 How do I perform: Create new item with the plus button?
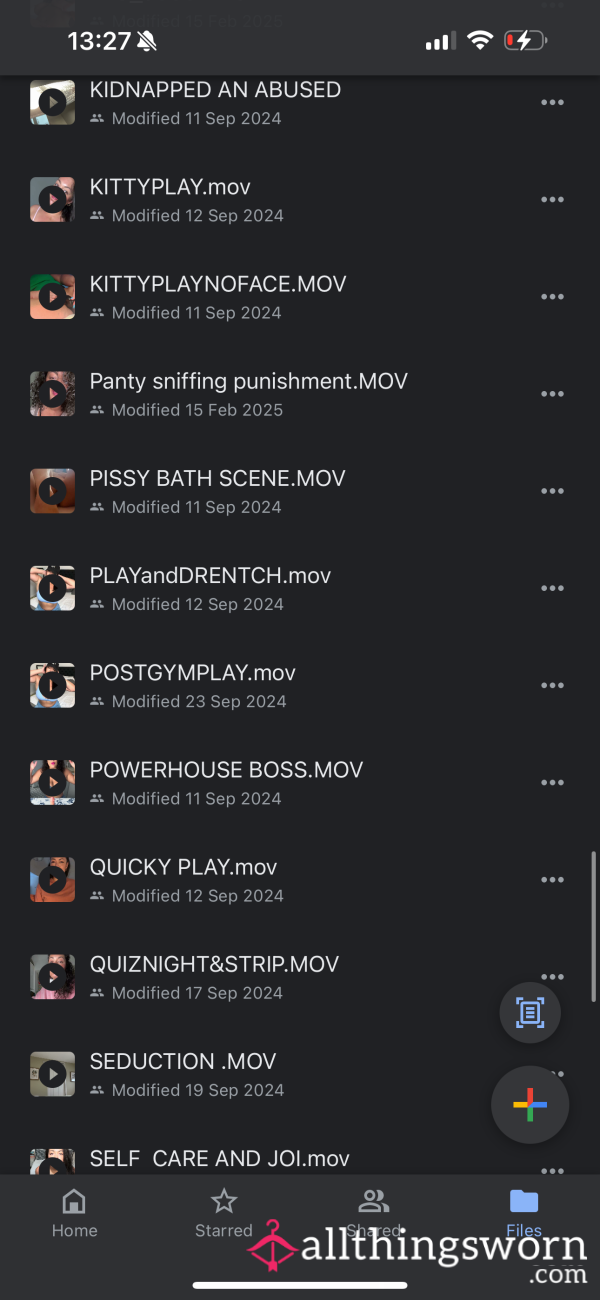530,1105
